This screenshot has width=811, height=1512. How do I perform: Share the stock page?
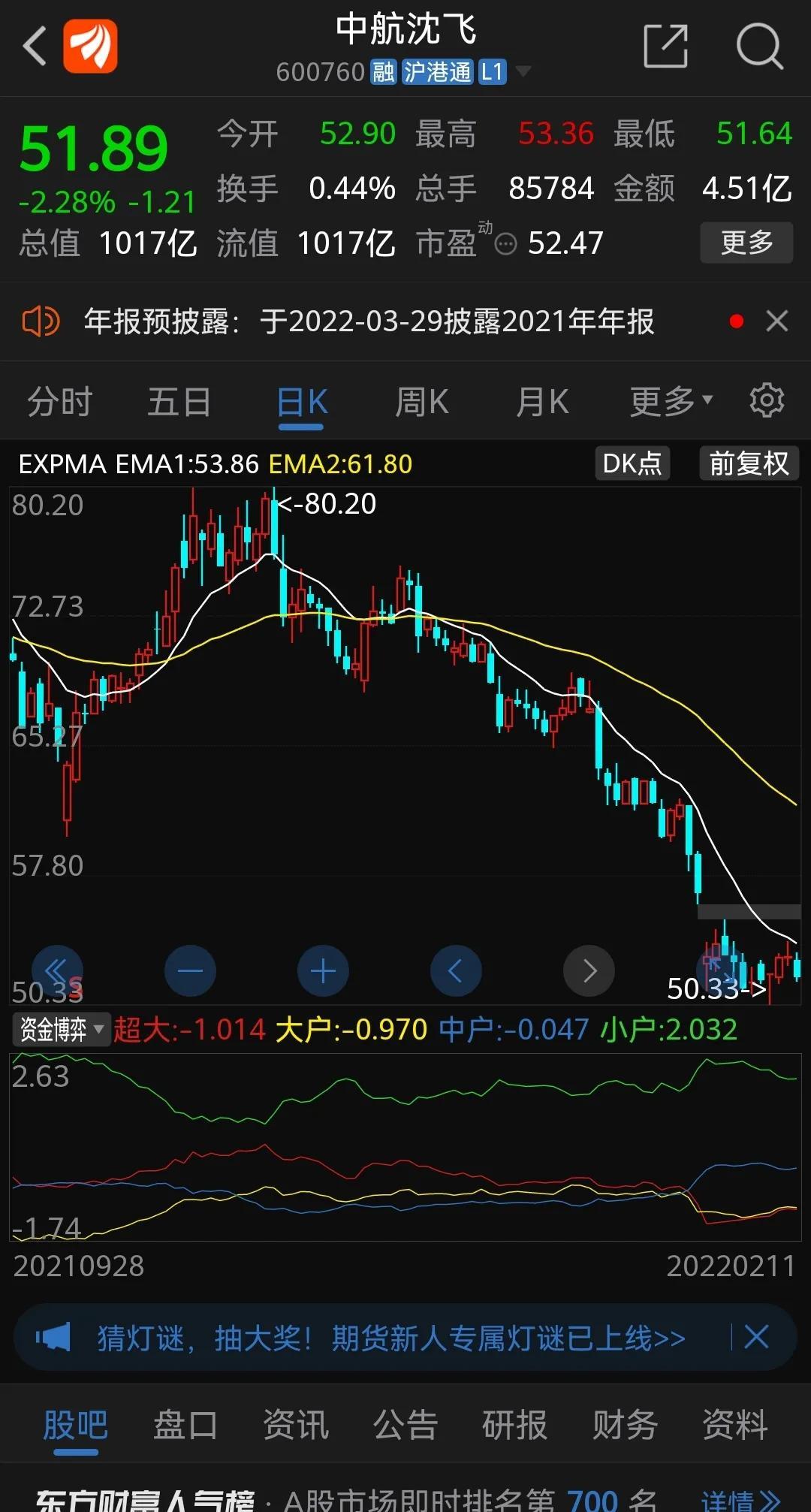(666, 46)
